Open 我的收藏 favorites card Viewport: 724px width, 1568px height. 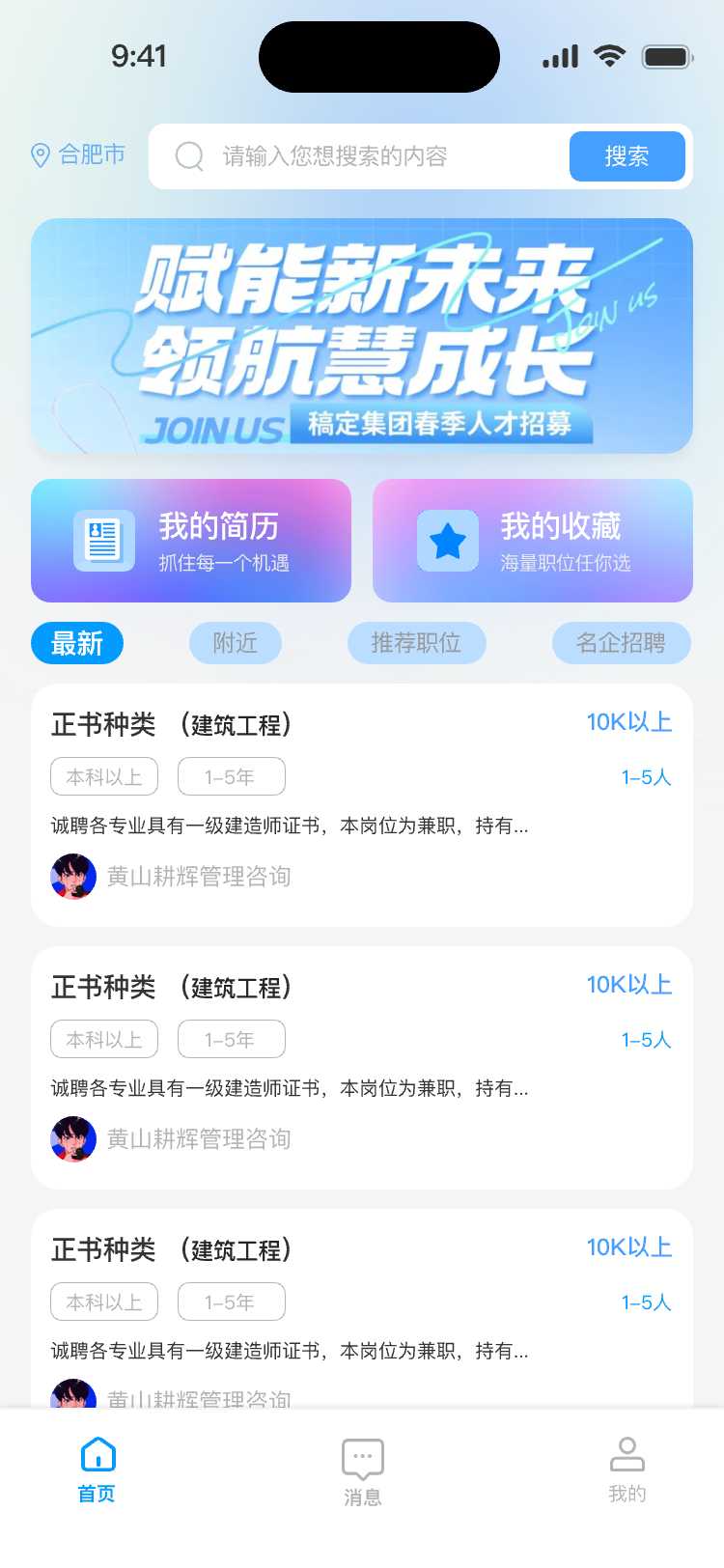point(533,541)
